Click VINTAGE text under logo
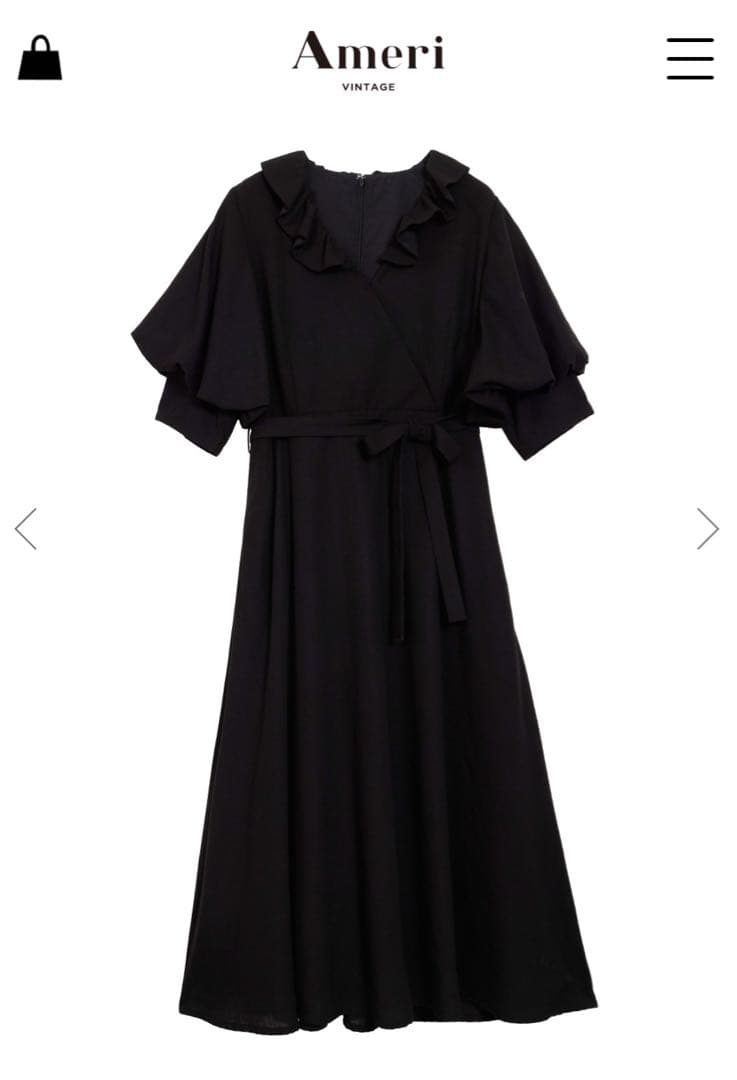Image resolution: width=737 pixels, height=1080 pixels. pos(367,87)
